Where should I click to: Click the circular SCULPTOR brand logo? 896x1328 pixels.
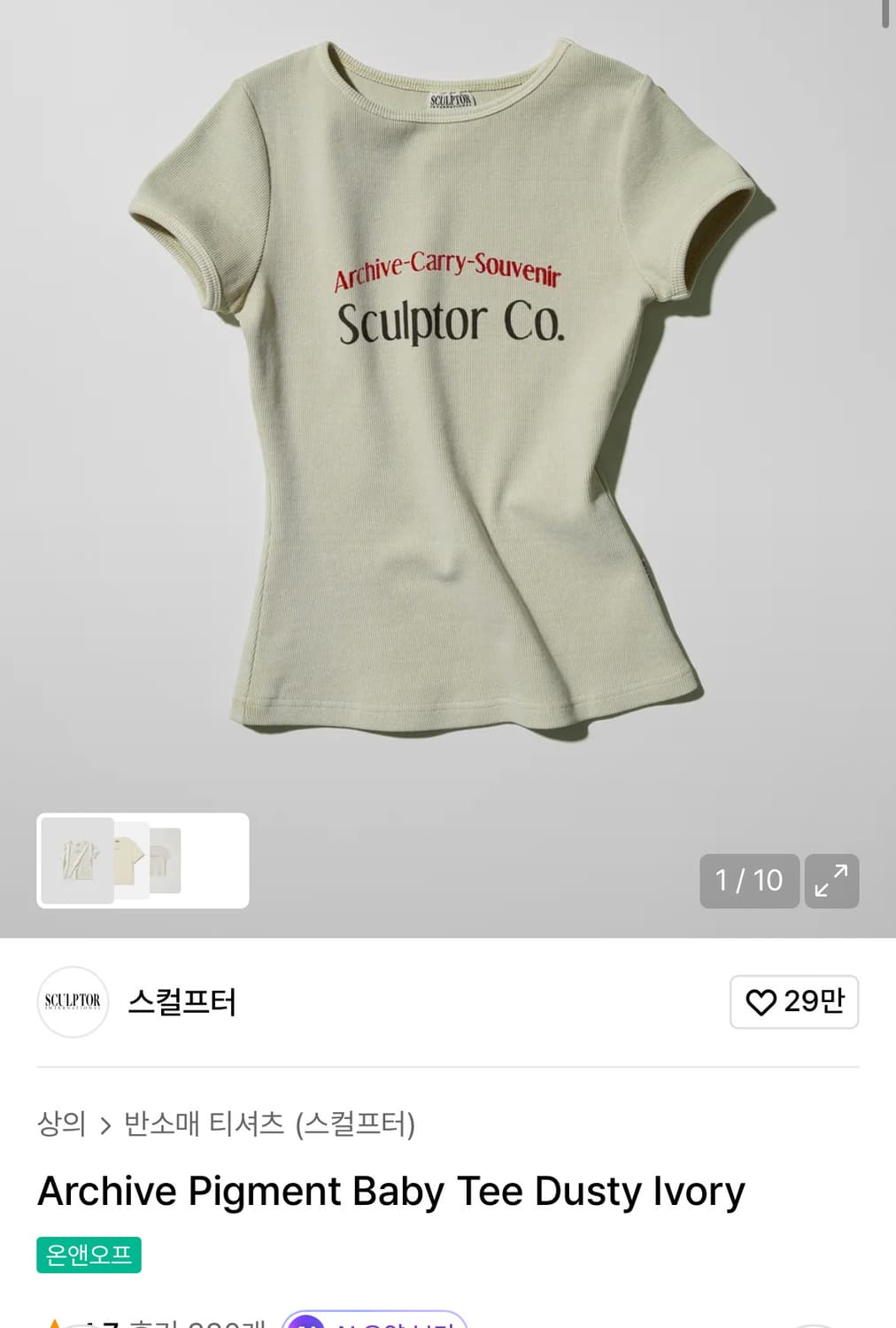coord(72,1002)
